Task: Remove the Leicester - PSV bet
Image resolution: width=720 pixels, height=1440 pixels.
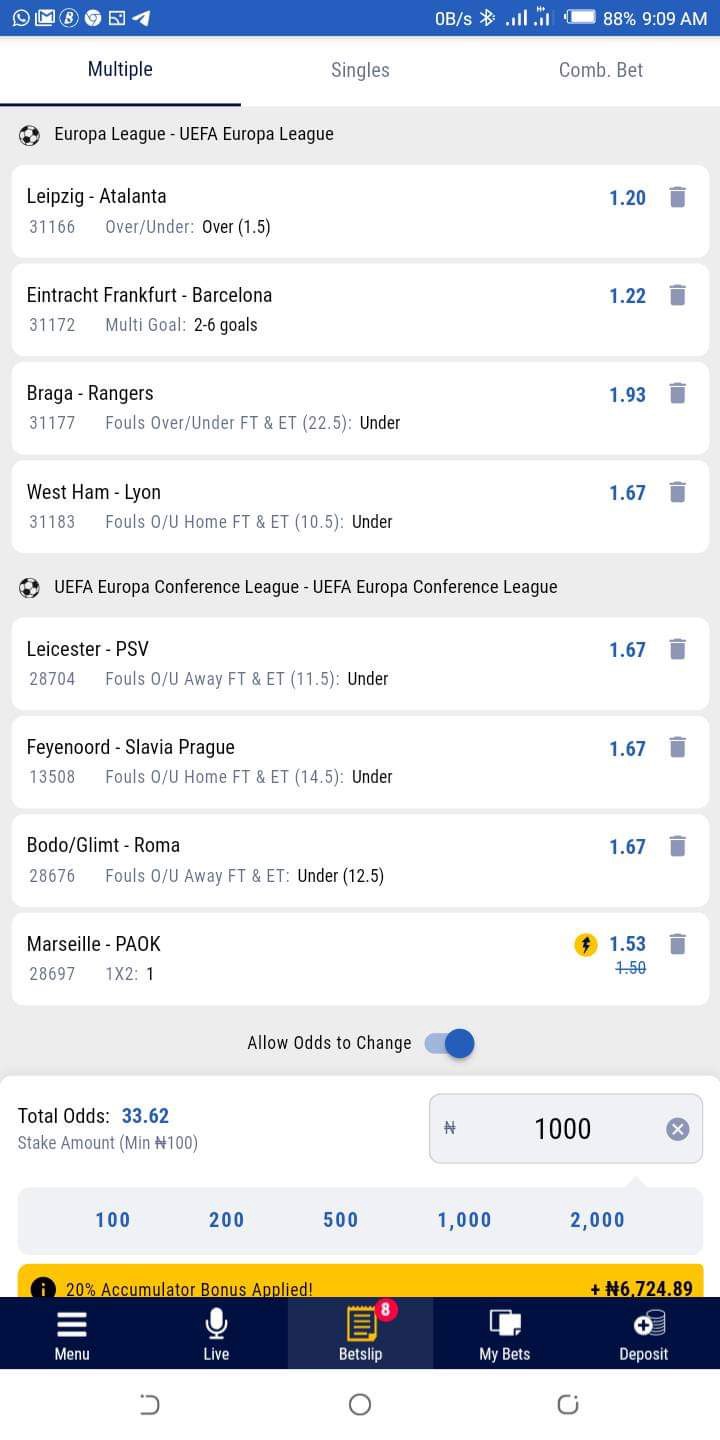Action: click(x=678, y=649)
